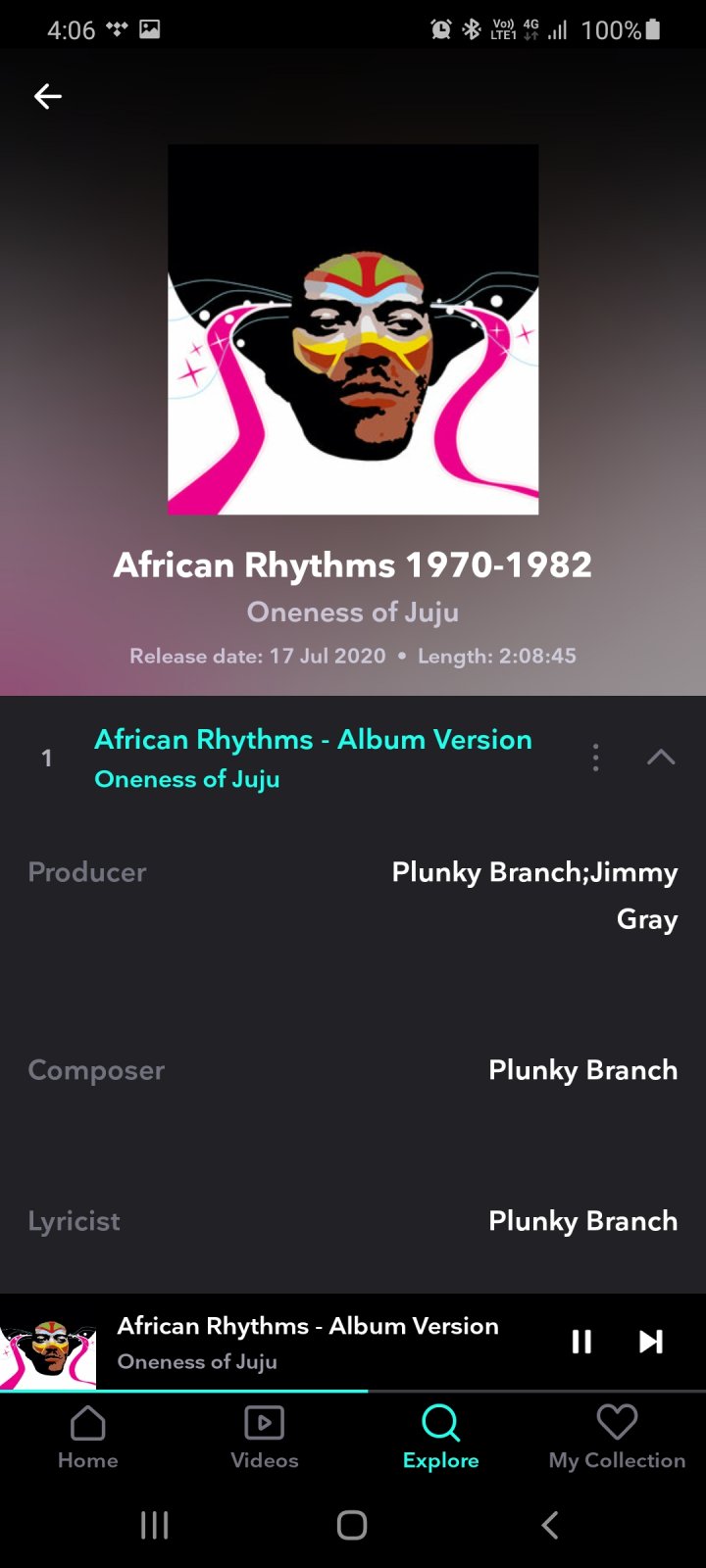
Task: Open the Explore tab
Action: [x=440, y=1437]
